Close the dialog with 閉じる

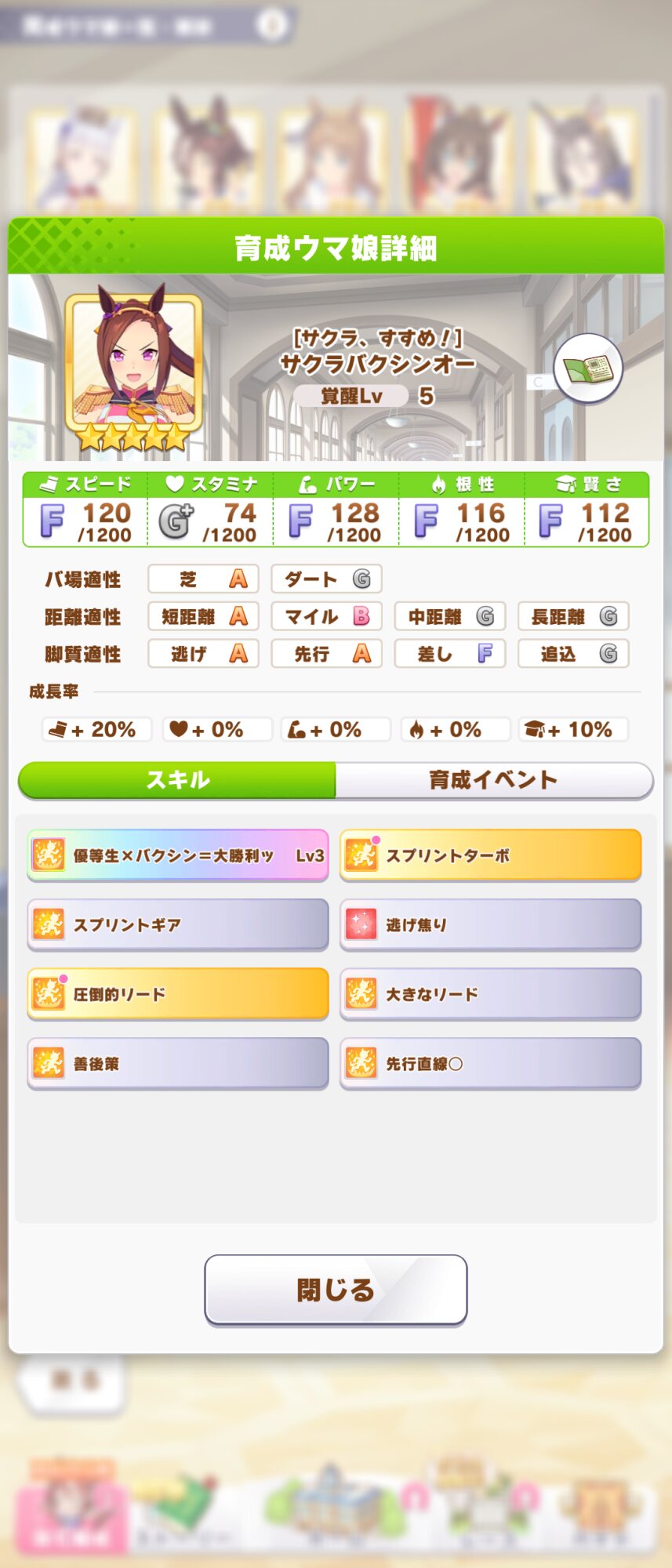336,1290
